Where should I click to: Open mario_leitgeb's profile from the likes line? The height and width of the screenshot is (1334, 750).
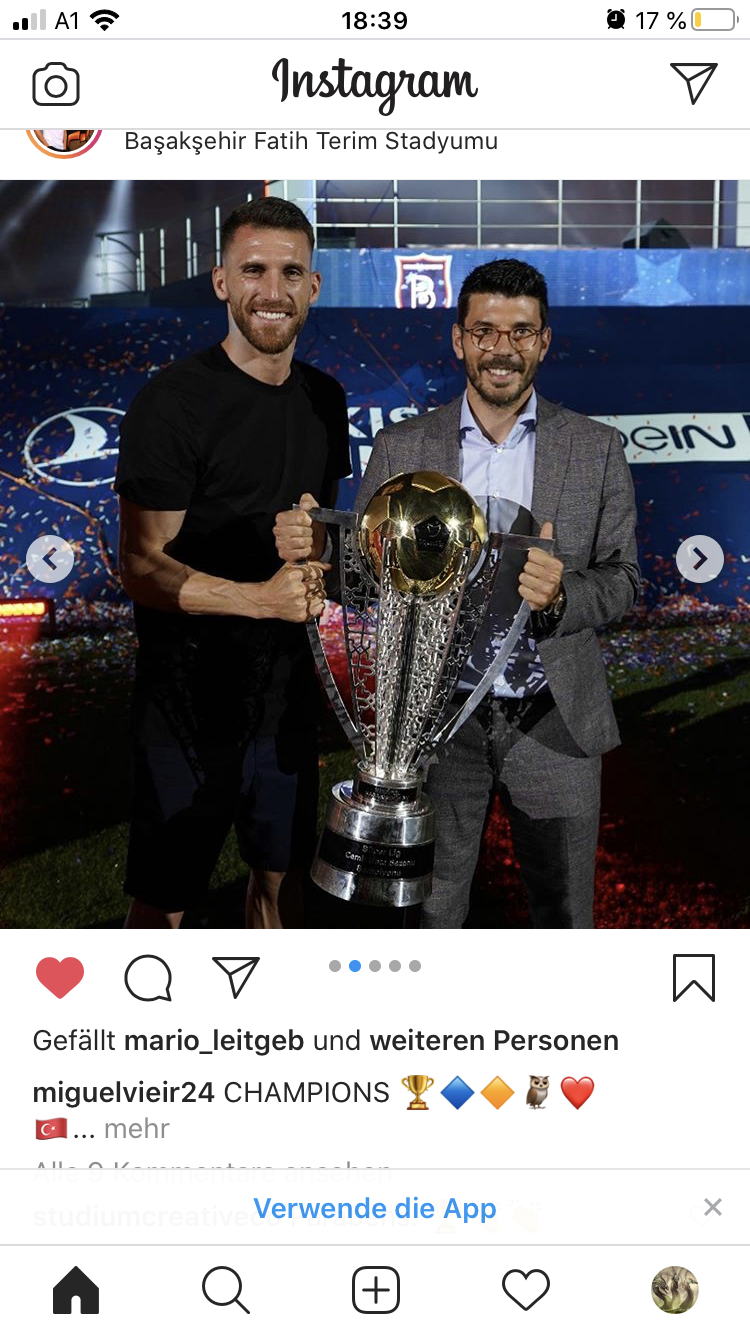[x=214, y=1041]
